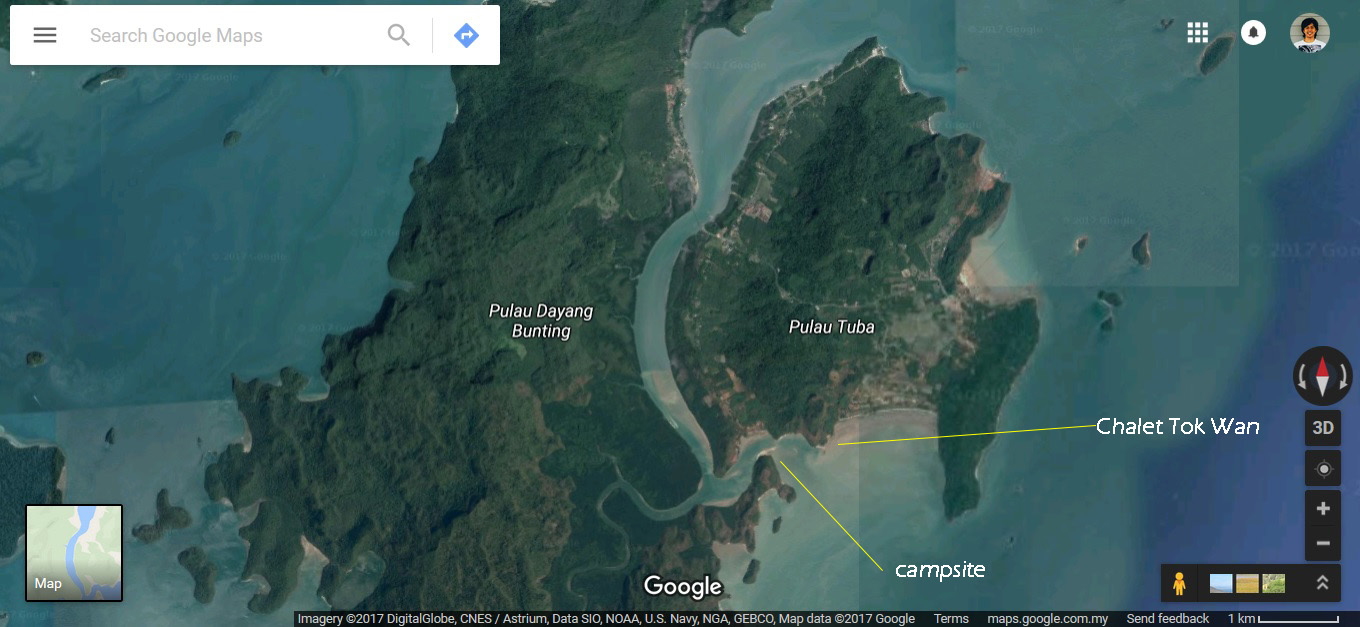This screenshot has width=1360, height=627.
Task: Open the maps.google.com.my link
Action: (x=1047, y=619)
